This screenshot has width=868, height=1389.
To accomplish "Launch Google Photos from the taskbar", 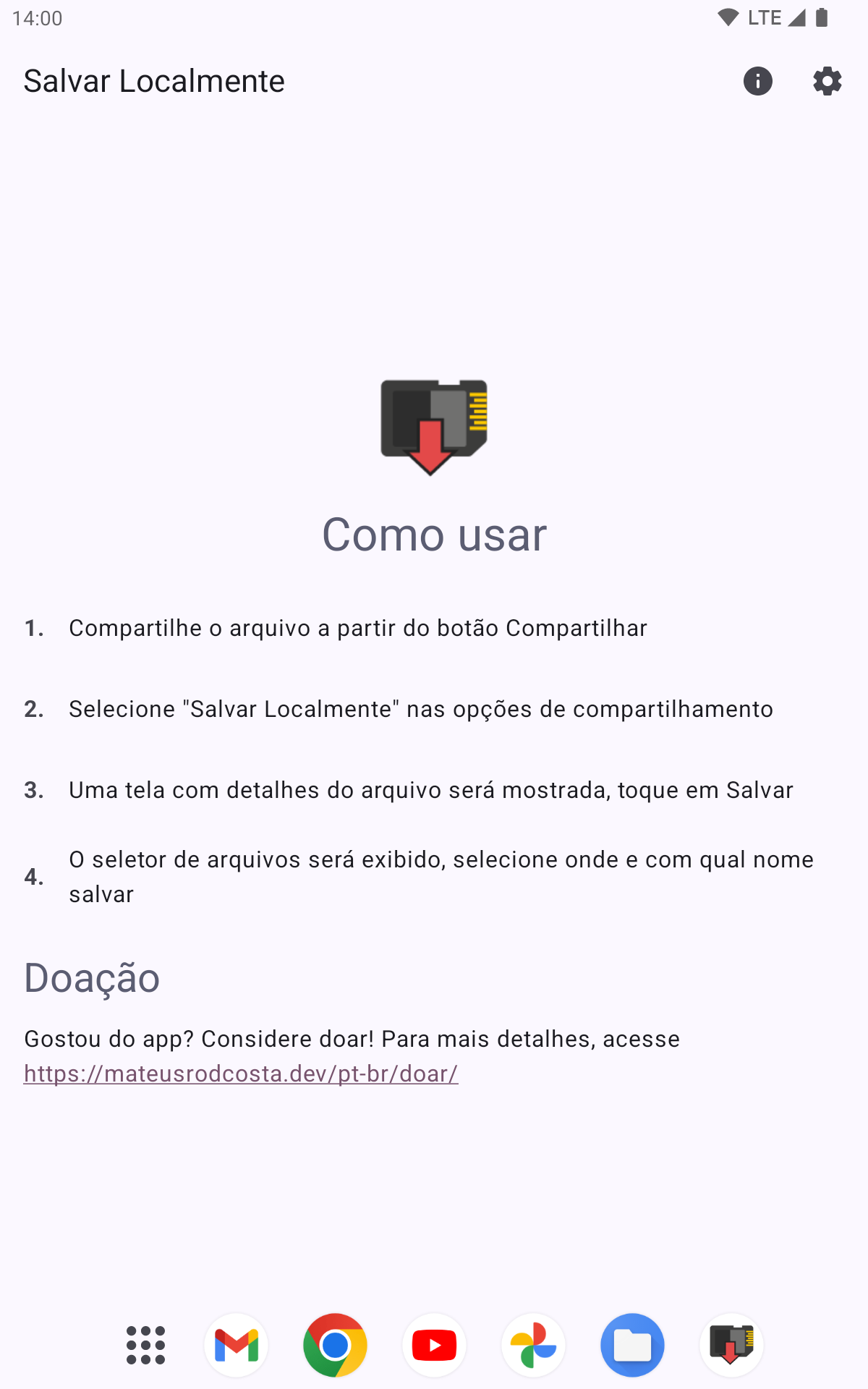I will (x=533, y=1346).
